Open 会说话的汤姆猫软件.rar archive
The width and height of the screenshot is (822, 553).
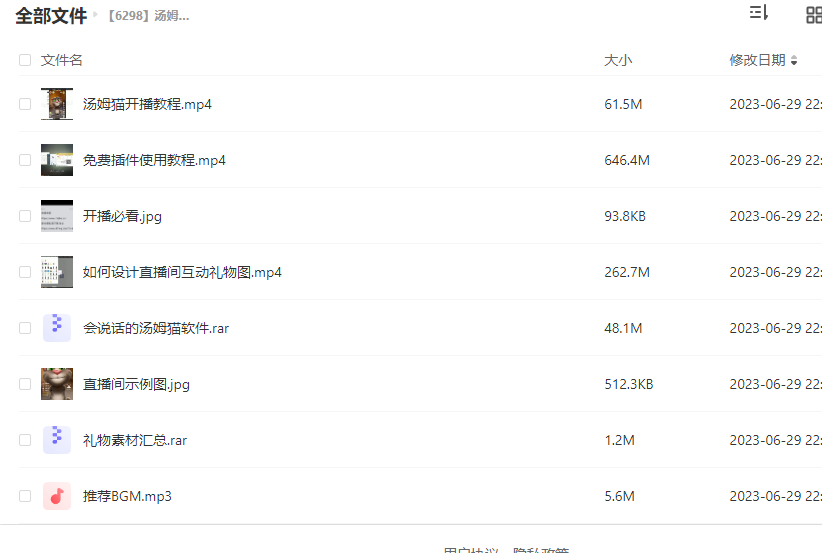156,328
